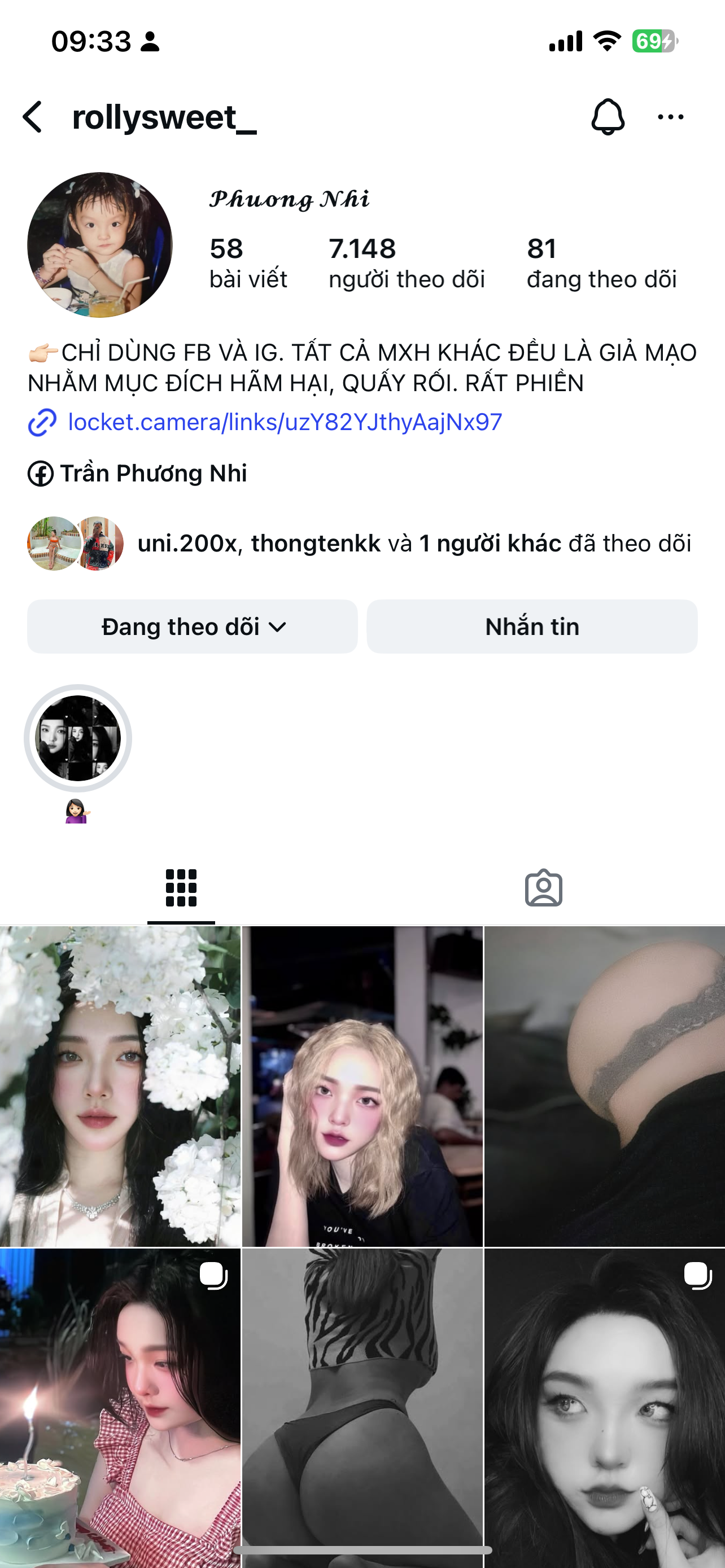This screenshot has height=1568, width=725.
Task: Open the notifications bell for this profile
Action: tap(608, 117)
